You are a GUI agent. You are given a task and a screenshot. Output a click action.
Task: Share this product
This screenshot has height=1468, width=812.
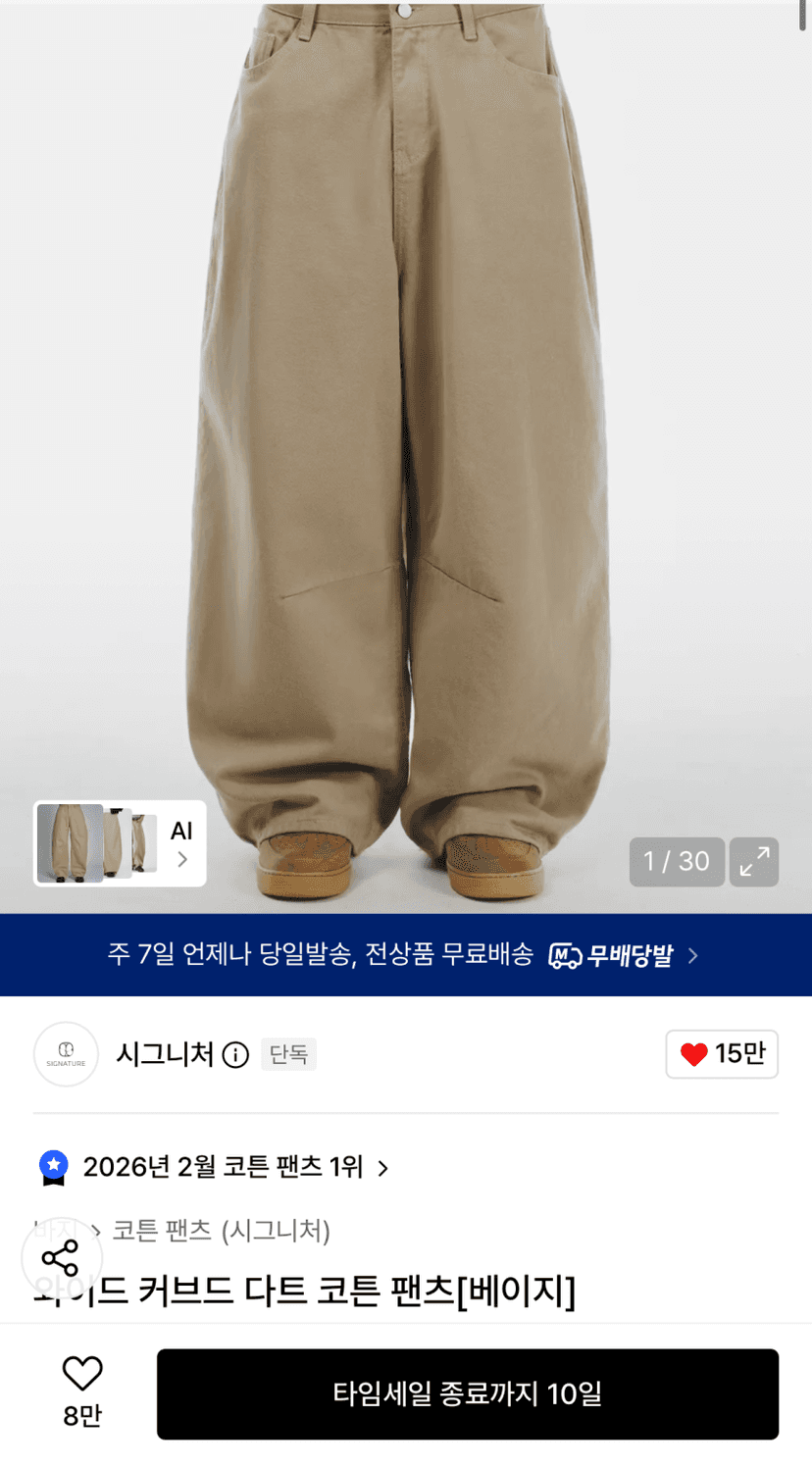coord(61,1257)
